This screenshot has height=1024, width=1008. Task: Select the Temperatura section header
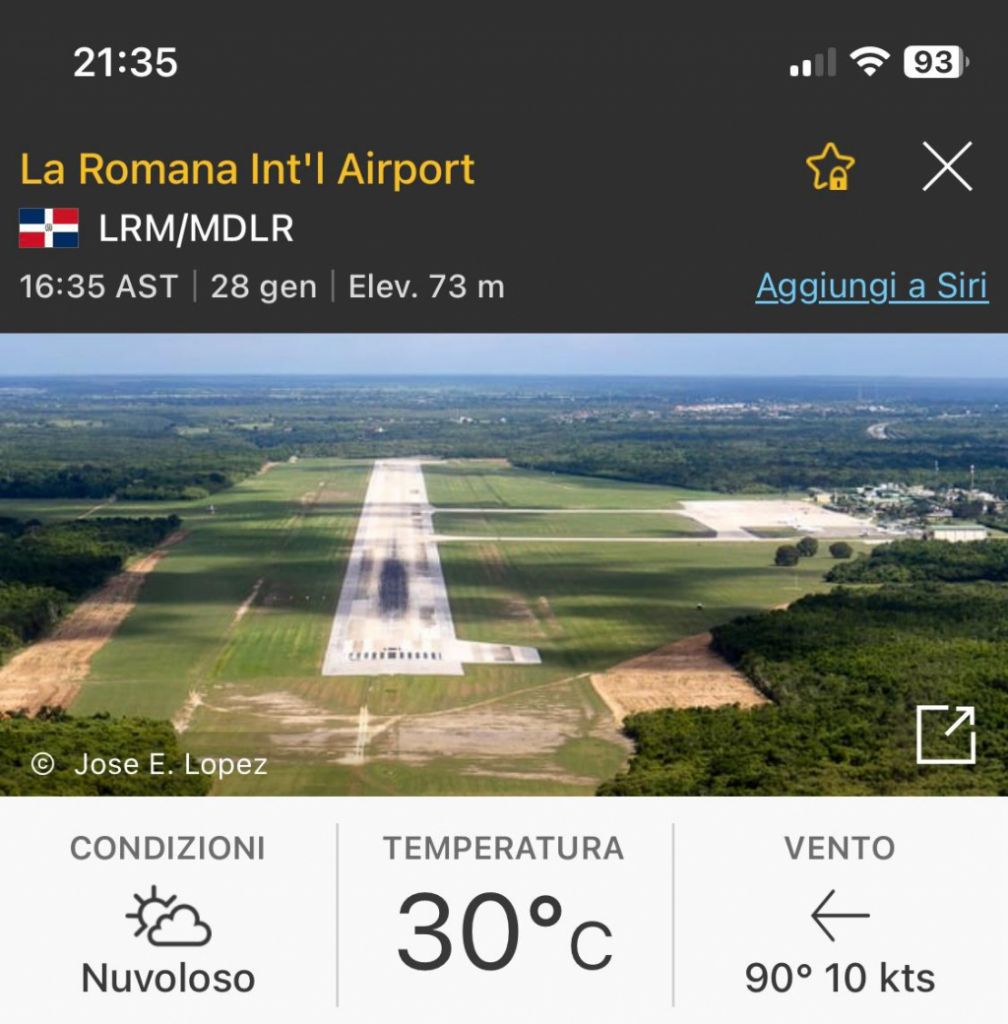(503, 846)
